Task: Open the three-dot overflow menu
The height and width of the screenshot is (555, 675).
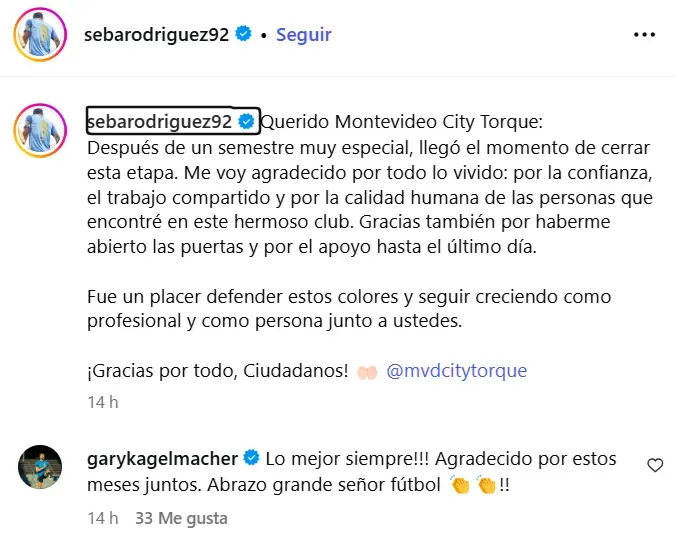Action: [645, 34]
